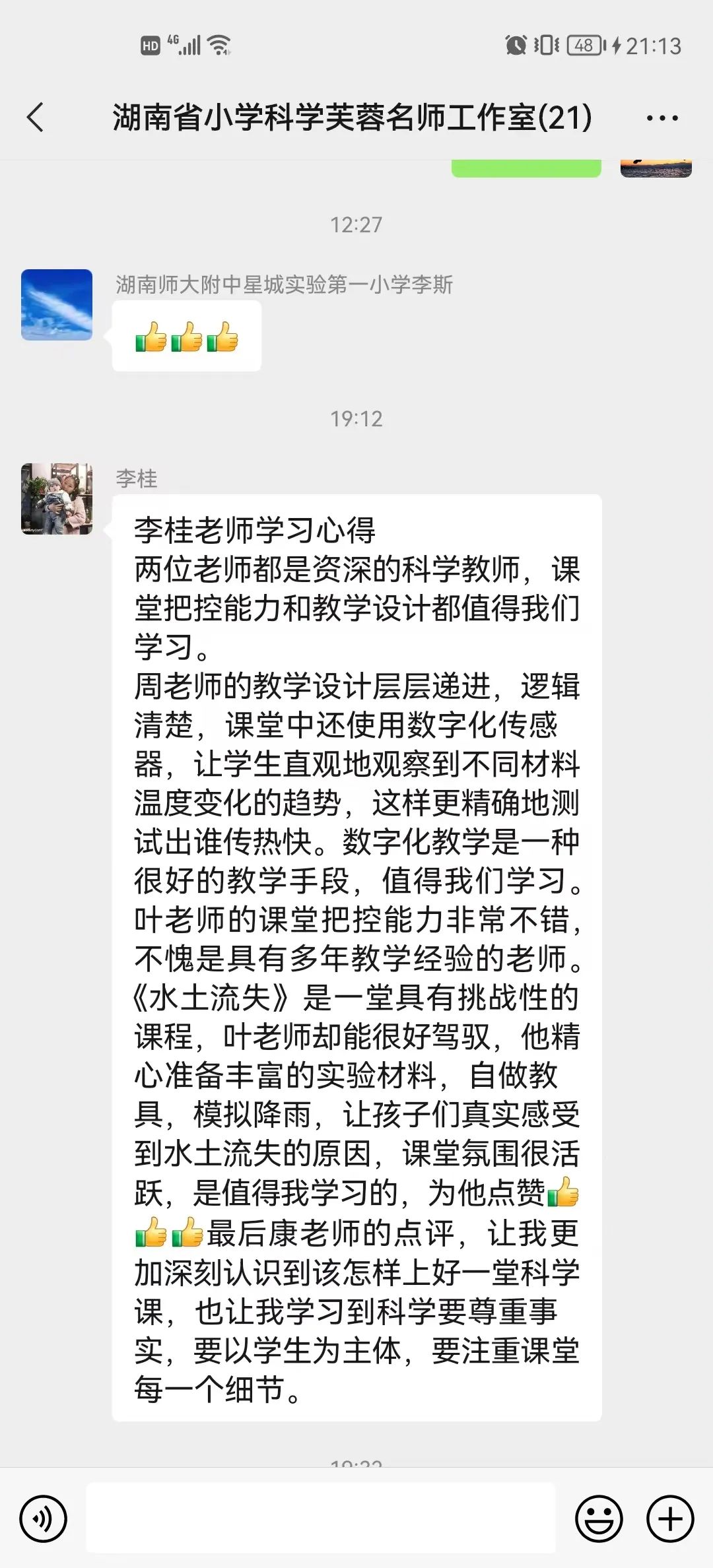The image size is (713, 1568).
Task: View 李桂's profile avatar
Action: (57, 499)
